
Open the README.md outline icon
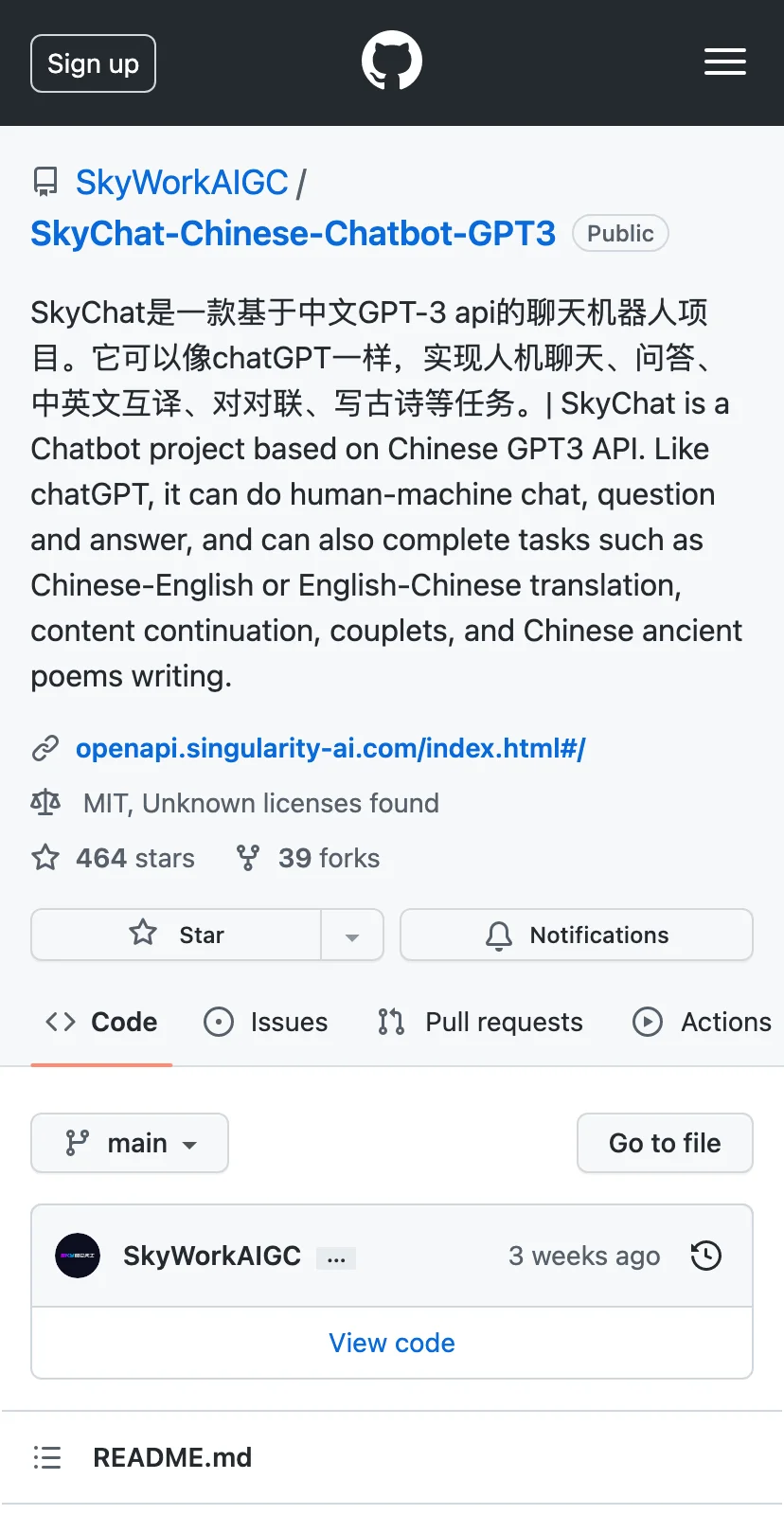pos(47,1457)
